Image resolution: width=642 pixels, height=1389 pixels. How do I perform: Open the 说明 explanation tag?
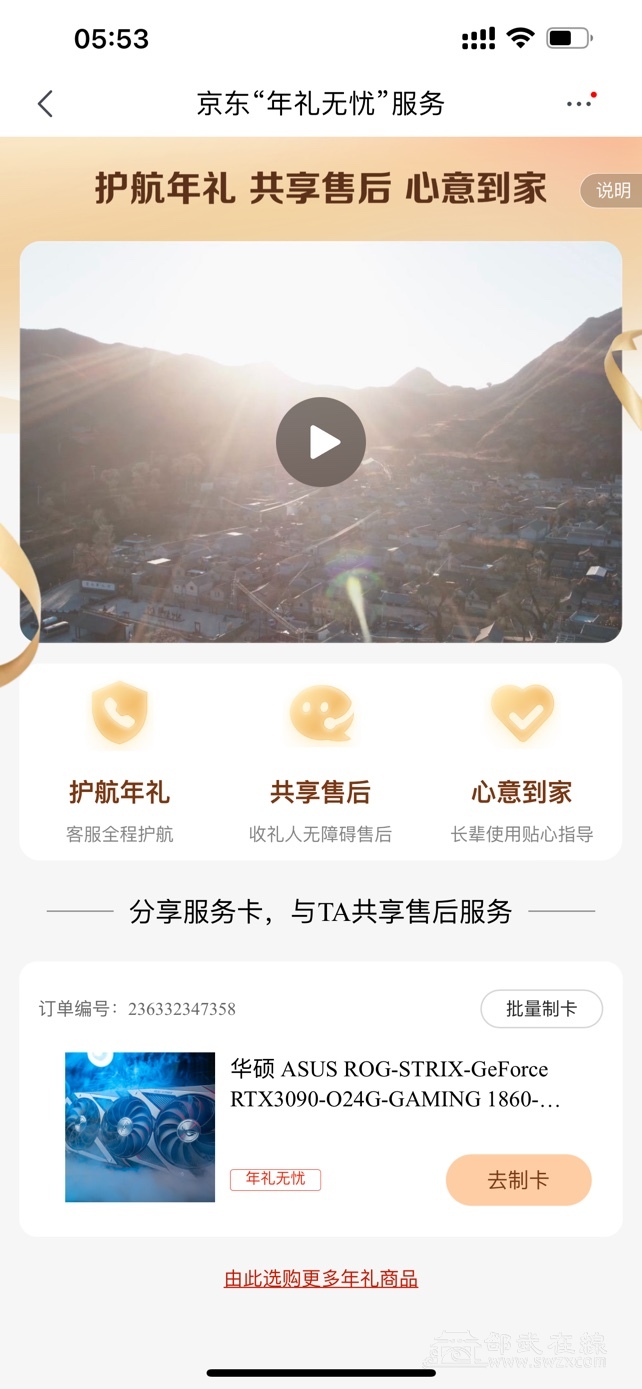[x=612, y=190]
